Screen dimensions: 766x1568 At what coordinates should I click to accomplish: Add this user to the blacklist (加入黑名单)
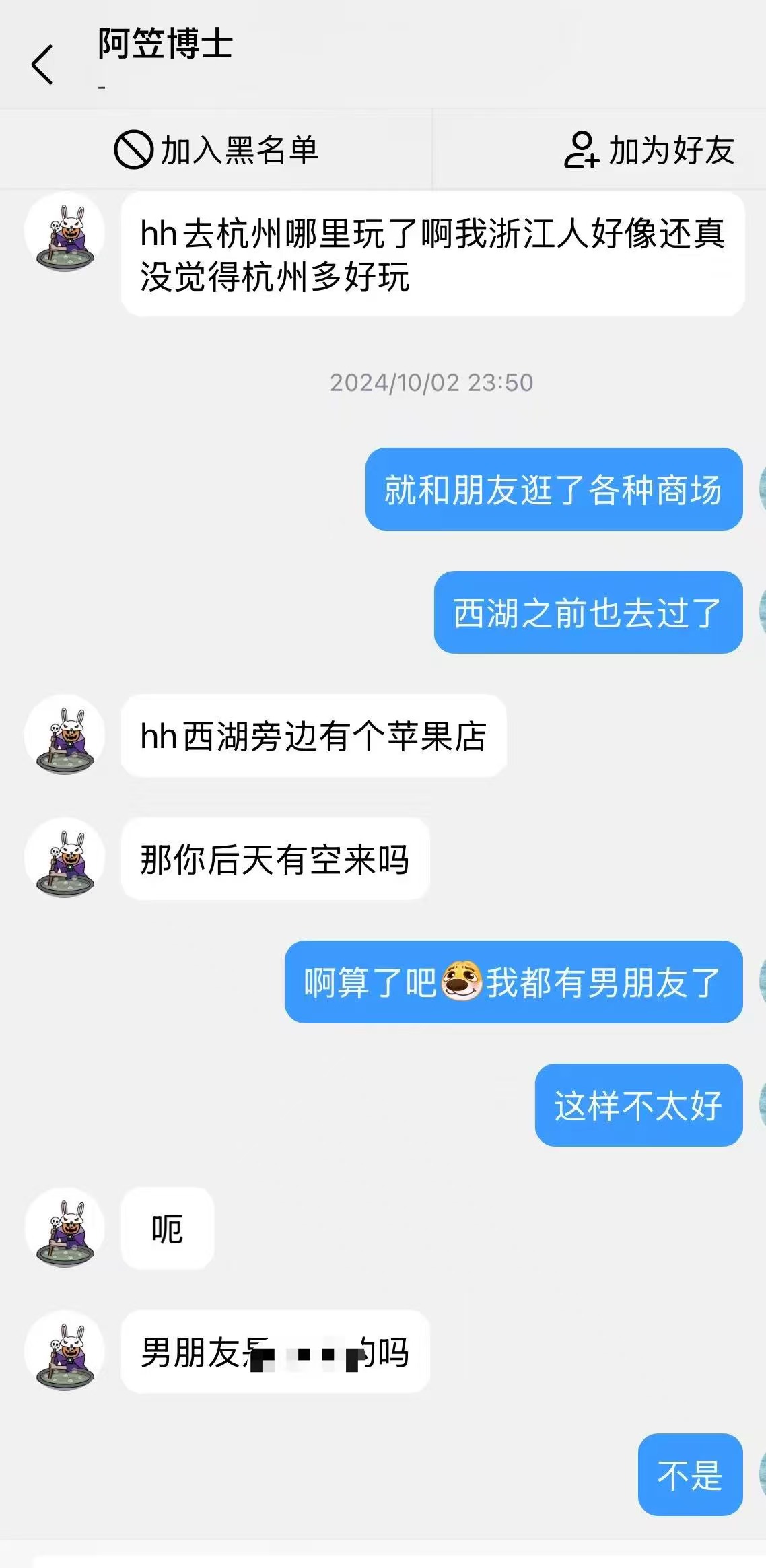215,149
